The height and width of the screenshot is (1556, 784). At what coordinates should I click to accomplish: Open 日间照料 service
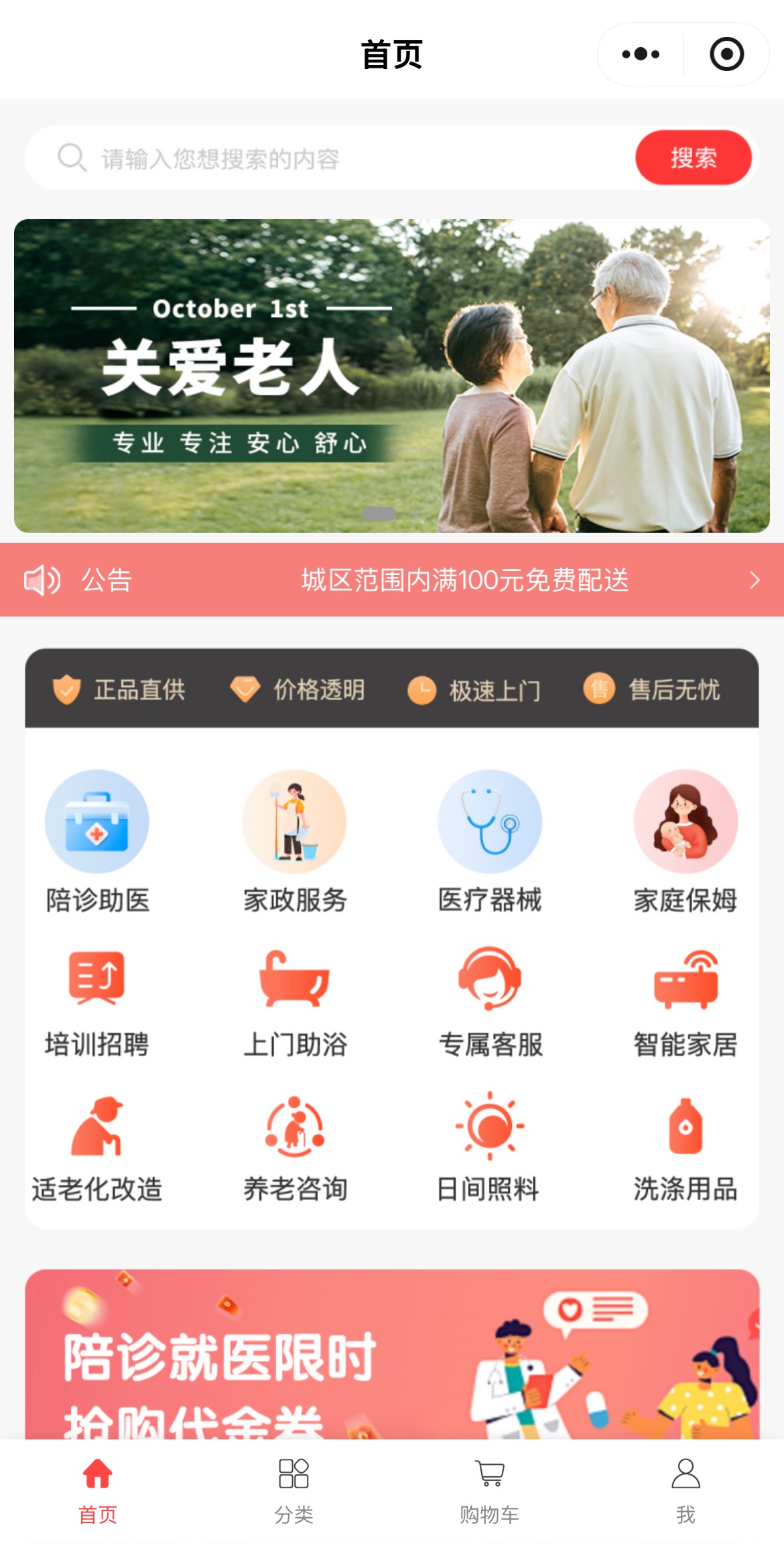pos(490,1147)
